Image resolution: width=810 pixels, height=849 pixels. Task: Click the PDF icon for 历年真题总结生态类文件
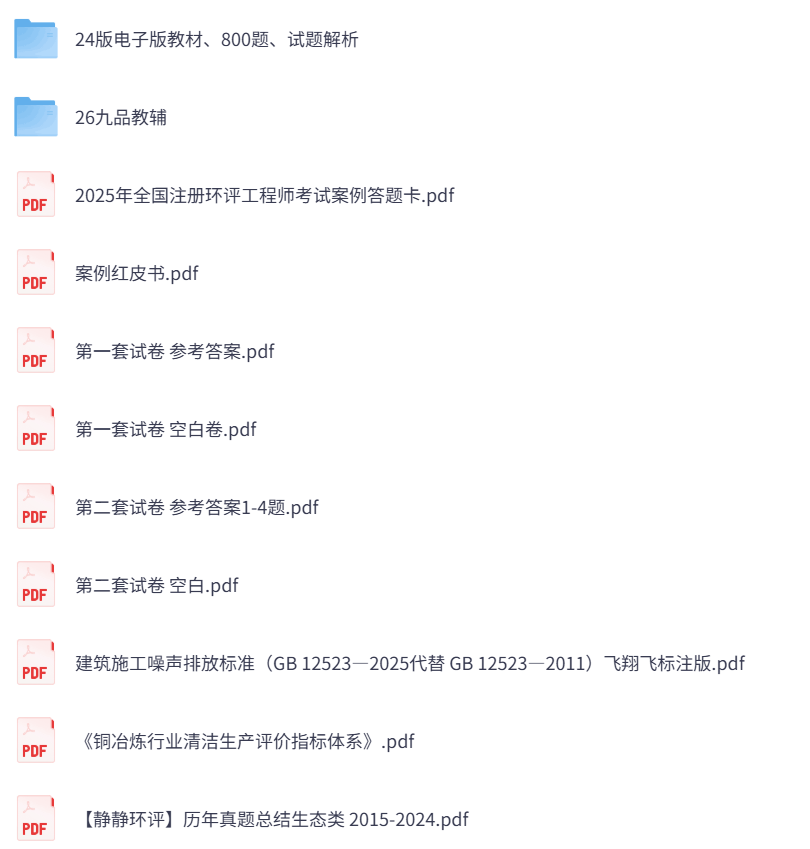click(x=35, y=818)
